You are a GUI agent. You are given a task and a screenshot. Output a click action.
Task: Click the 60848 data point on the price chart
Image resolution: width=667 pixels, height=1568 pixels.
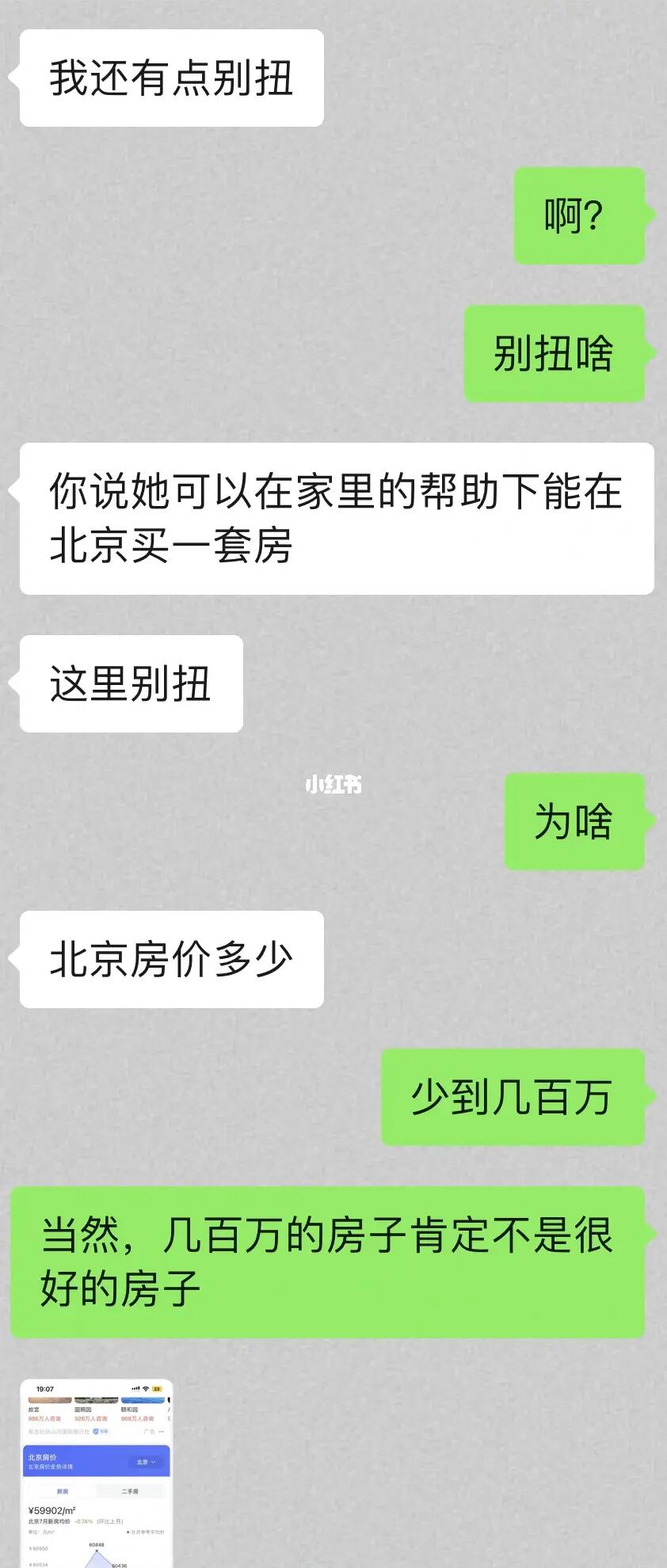pyautogui.click(x=97, y=1551)
